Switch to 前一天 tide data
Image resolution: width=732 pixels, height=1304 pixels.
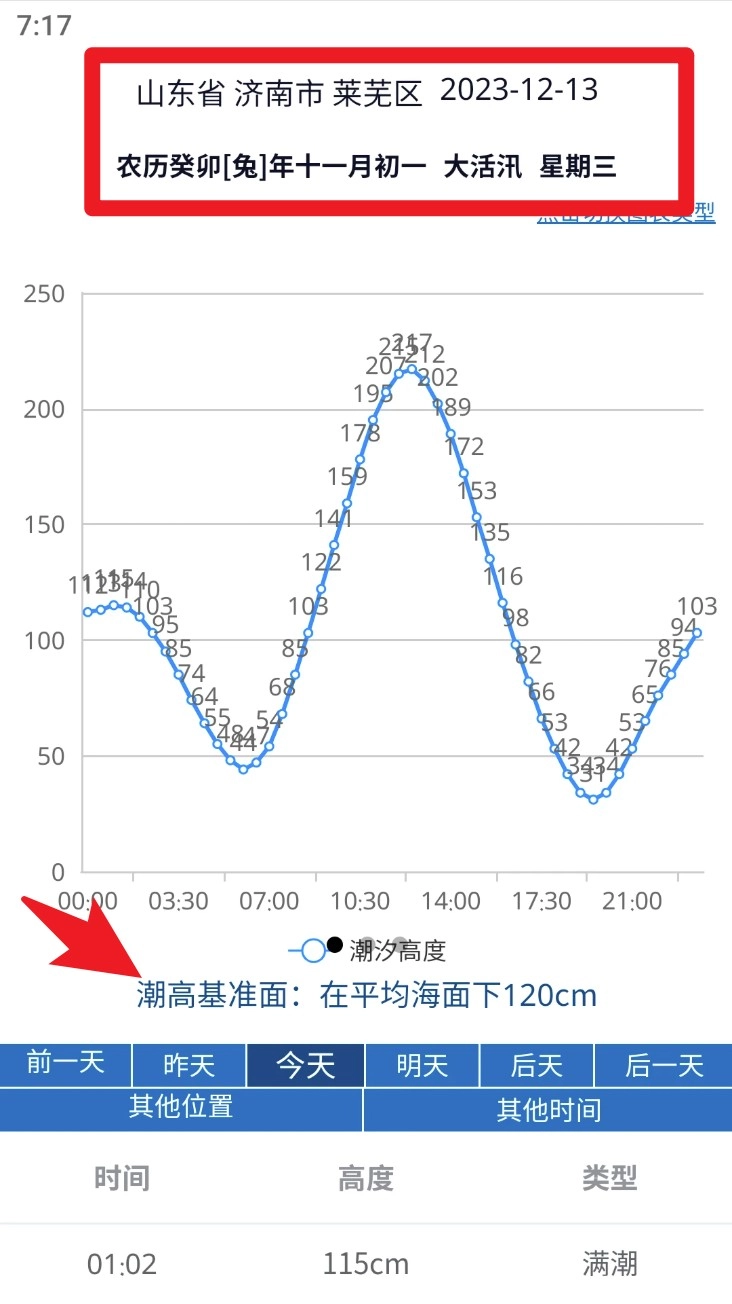click(66, 1064)
